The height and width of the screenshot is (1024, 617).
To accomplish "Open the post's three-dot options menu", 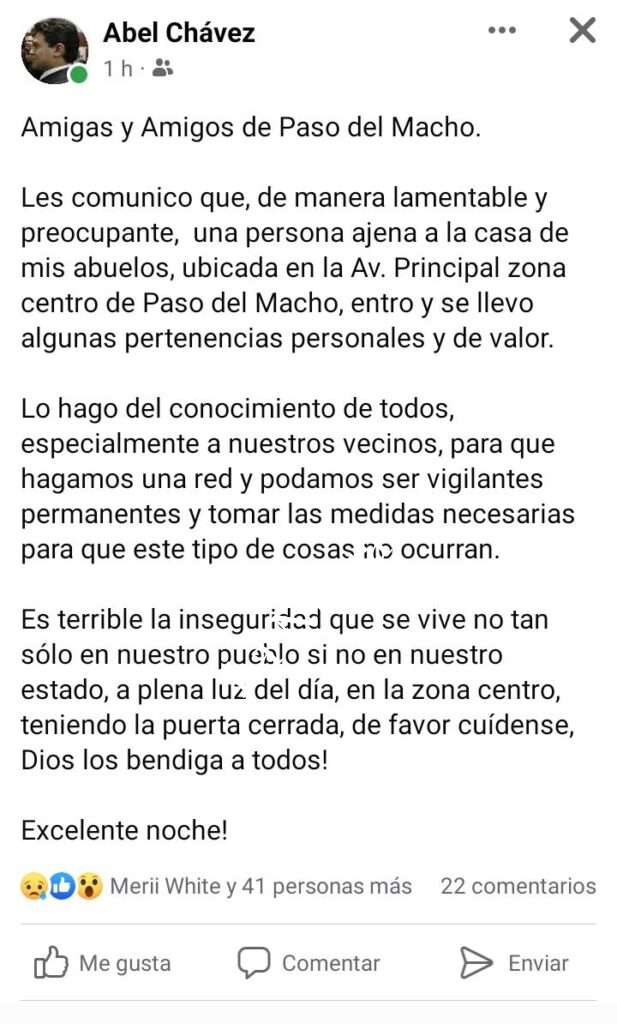I will click(x=502, y=31).
